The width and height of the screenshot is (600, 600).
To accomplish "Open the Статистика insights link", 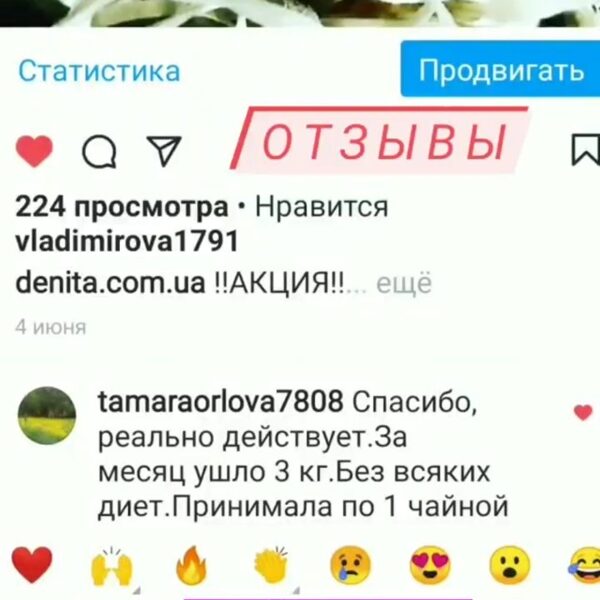I will tap(99, 72).
